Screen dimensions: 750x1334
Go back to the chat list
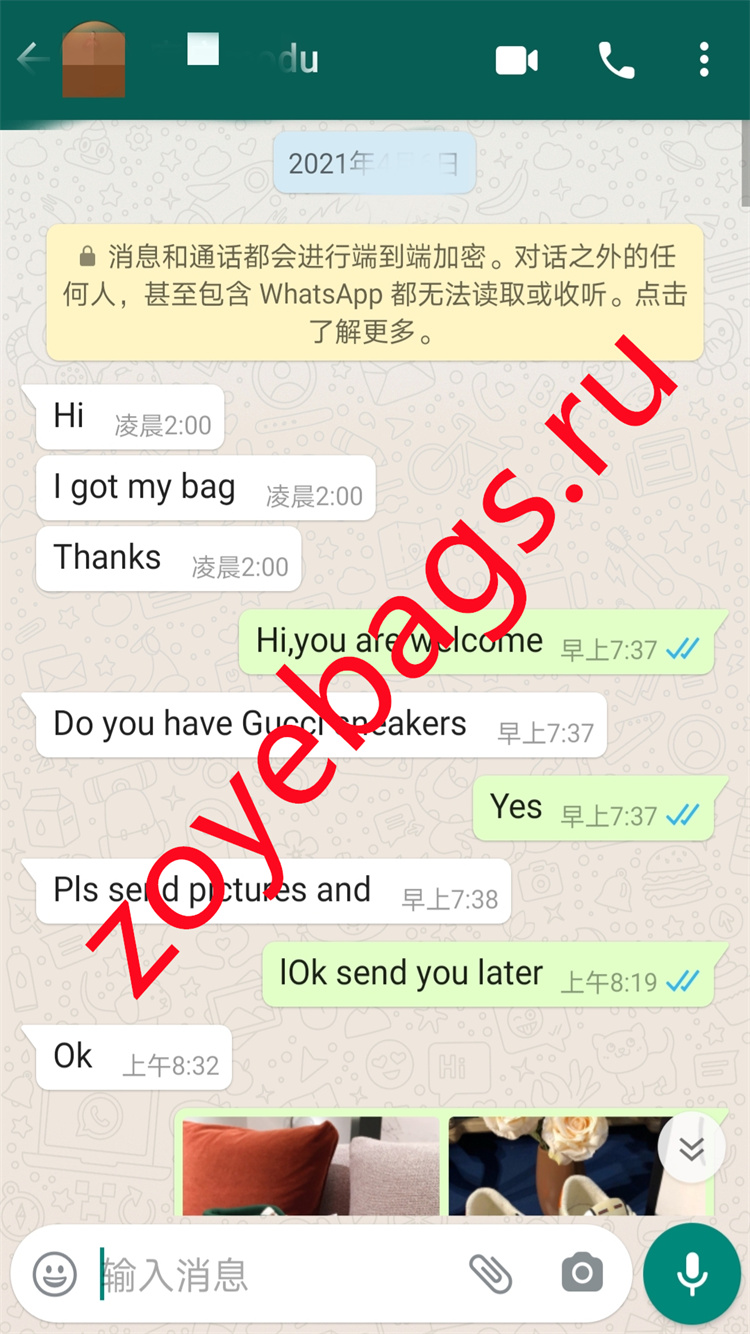pyautogui.click(x=32, y=60)
